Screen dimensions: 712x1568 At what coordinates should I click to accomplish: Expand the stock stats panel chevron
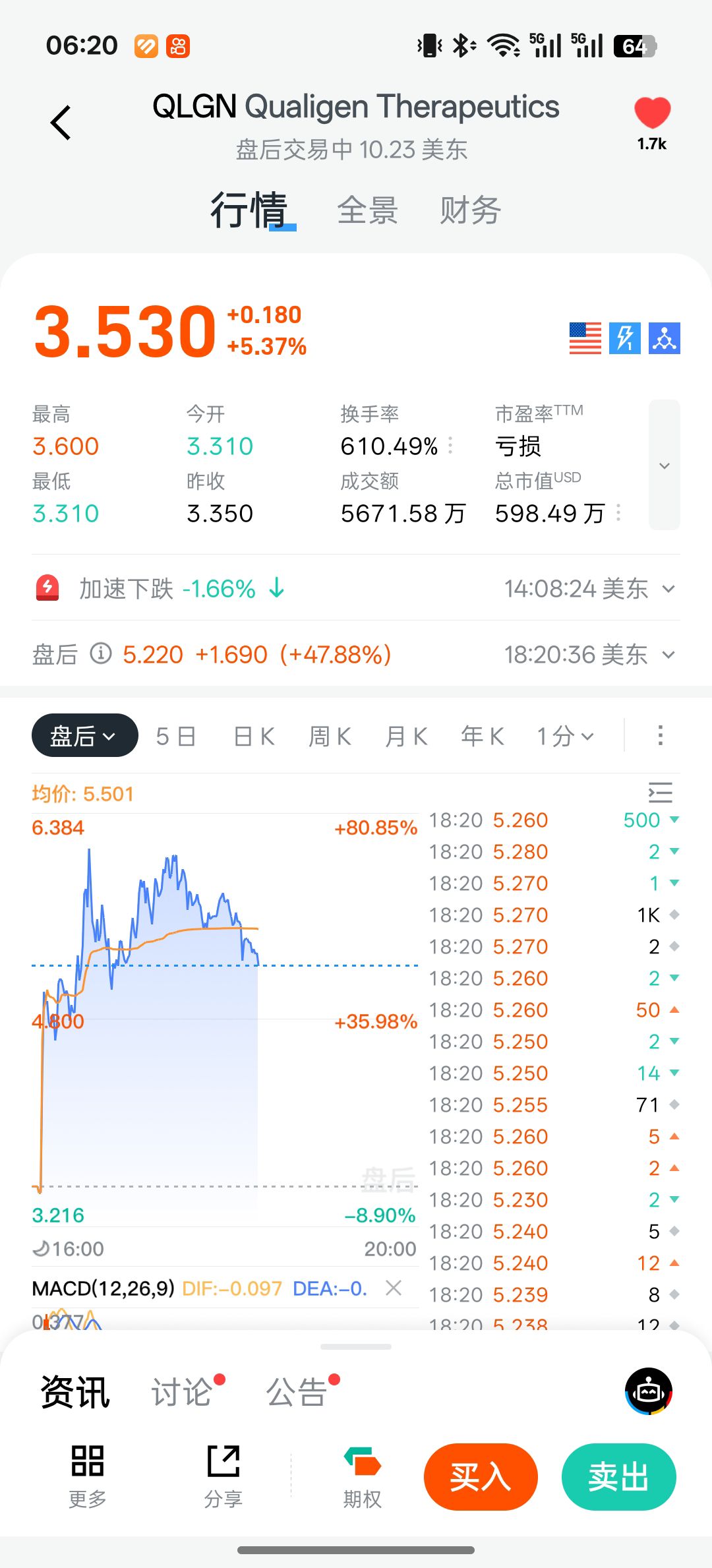[664, 465]
